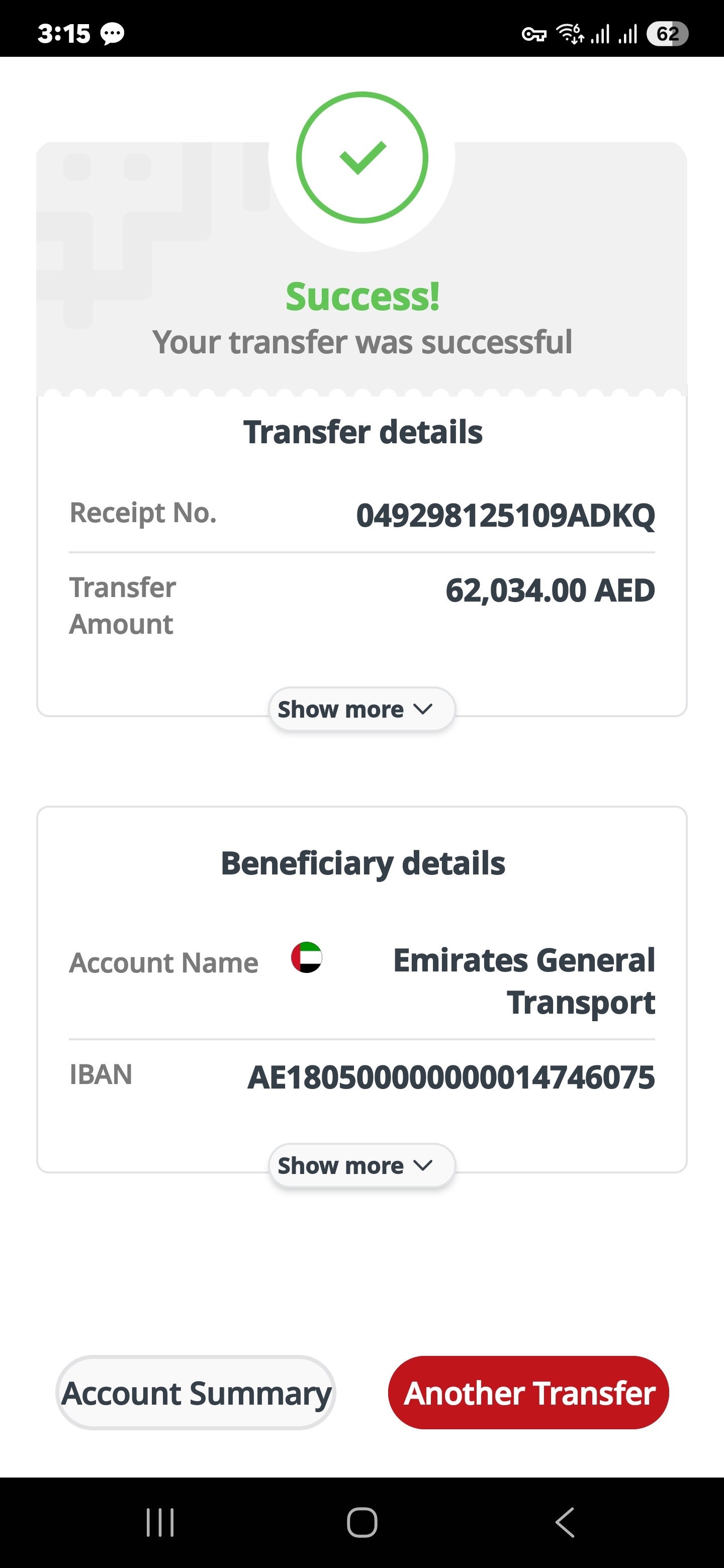Viewport: 724px width, 1568px height.
Task: Go back using system back button
Action: tap(565, 1522)
